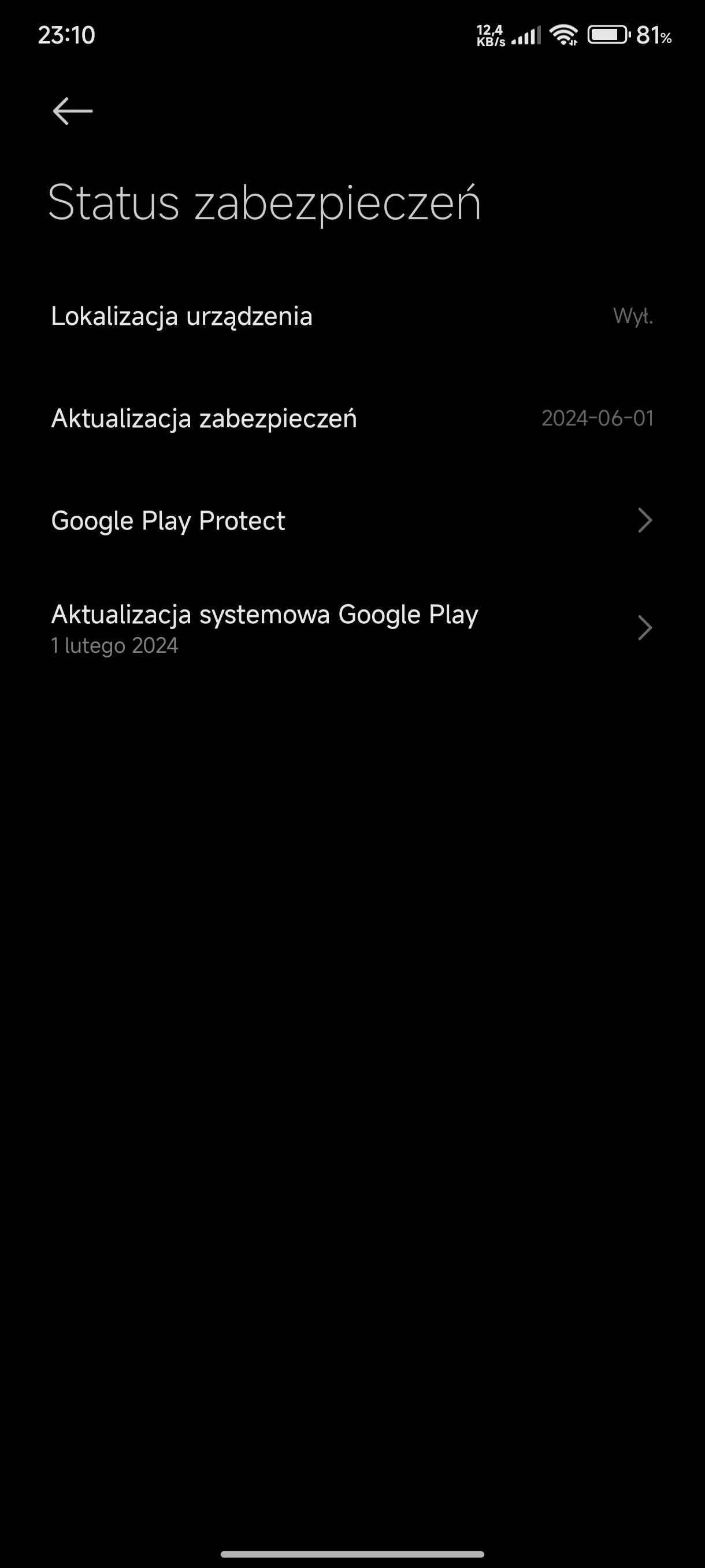Open Aktualizacja systemowa Google Play
This screenshot has width=705, height=1568.
352,628
